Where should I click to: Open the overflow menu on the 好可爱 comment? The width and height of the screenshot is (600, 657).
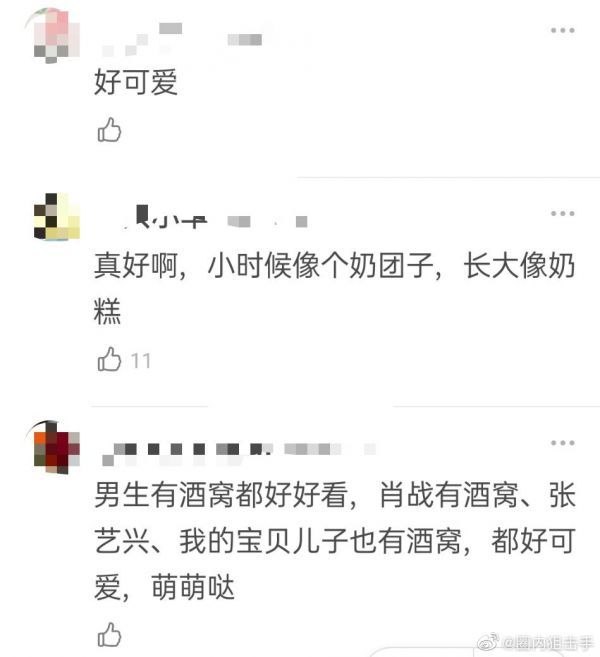tap(562, 31)
